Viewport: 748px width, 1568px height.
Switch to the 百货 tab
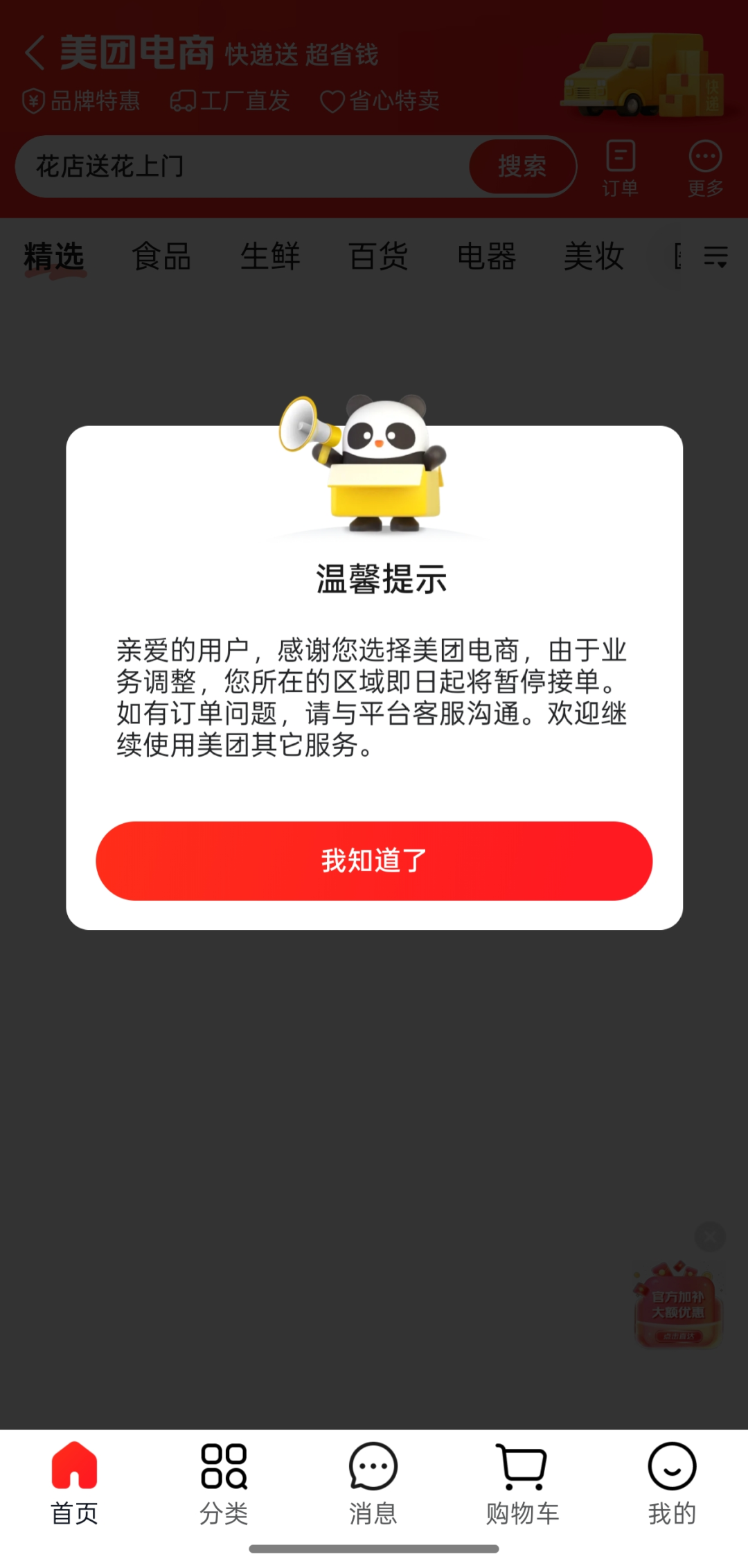(x=378, y=257)
